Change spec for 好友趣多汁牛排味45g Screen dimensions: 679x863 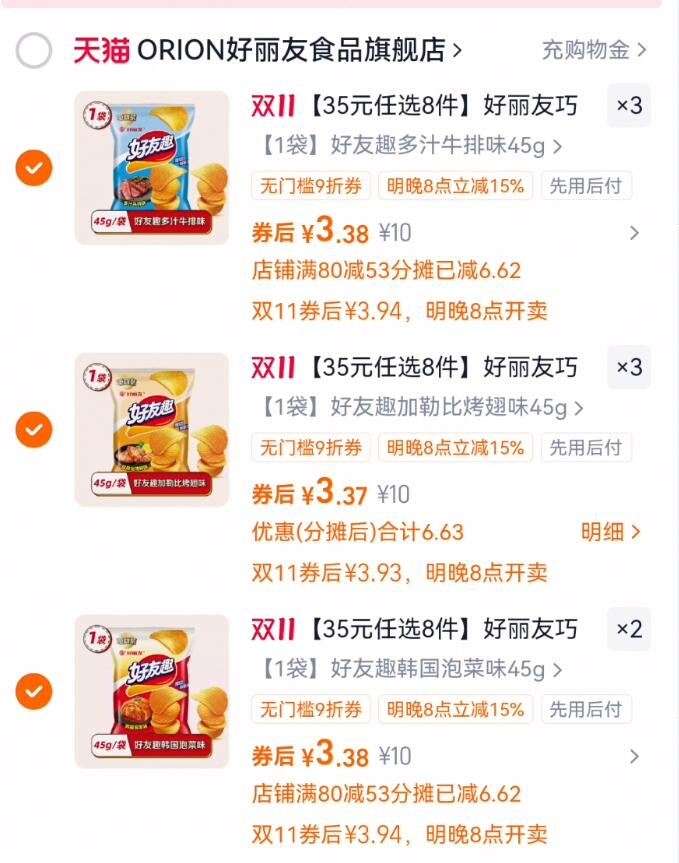tap(412, 146)
